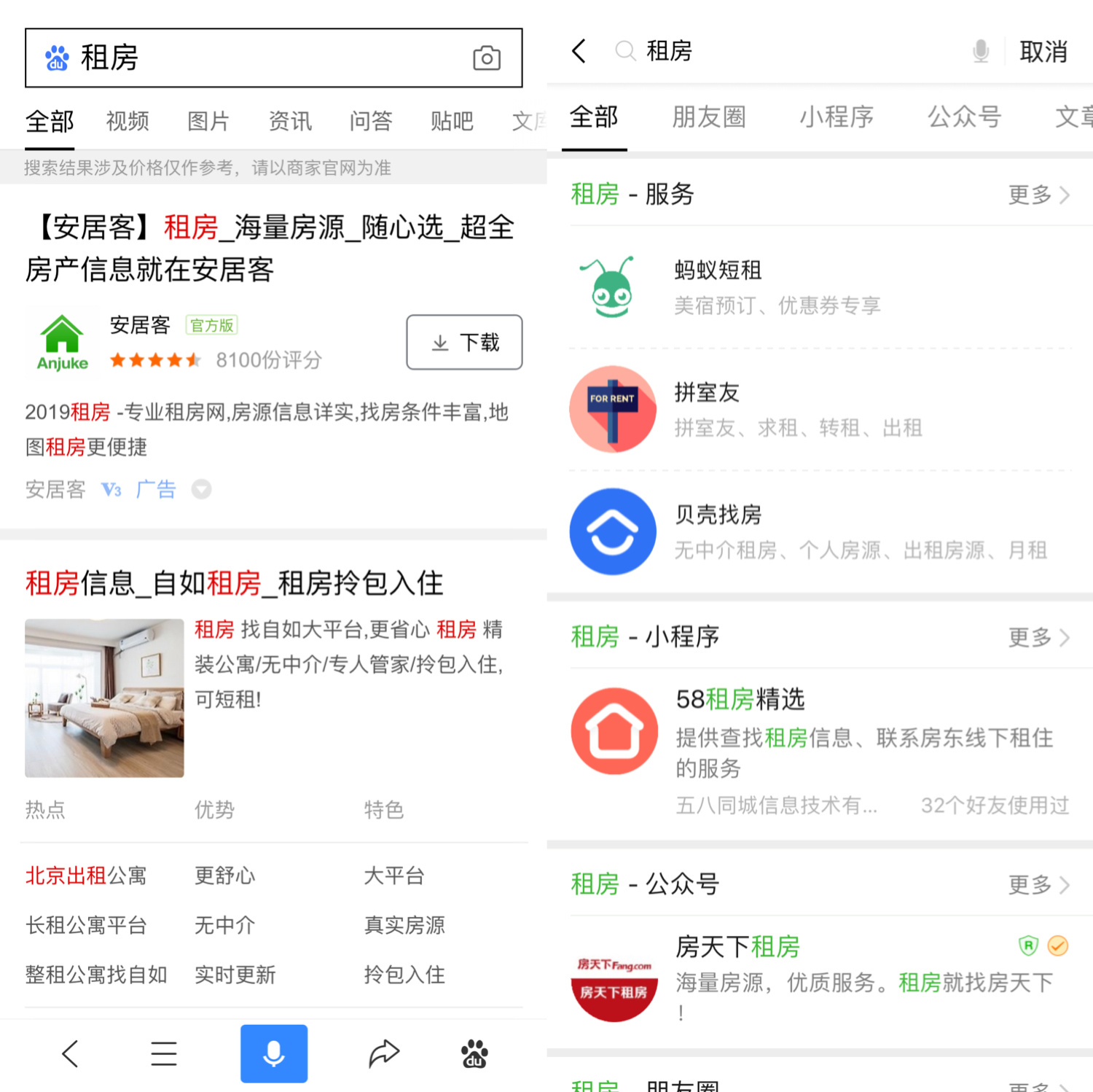
Task: Switch to the 视频 tab
Action: [x=128, y=121]
